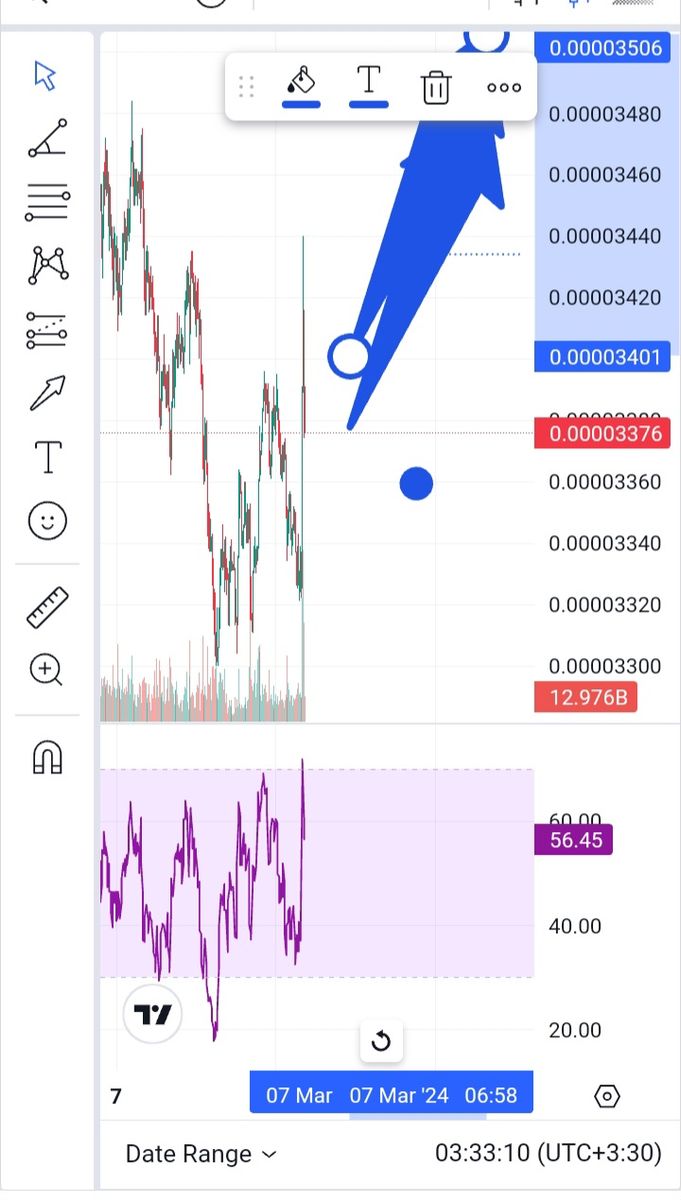Open the timezone selector showing UTC+3:30
681x1200 pixels.
point(548,1153)
